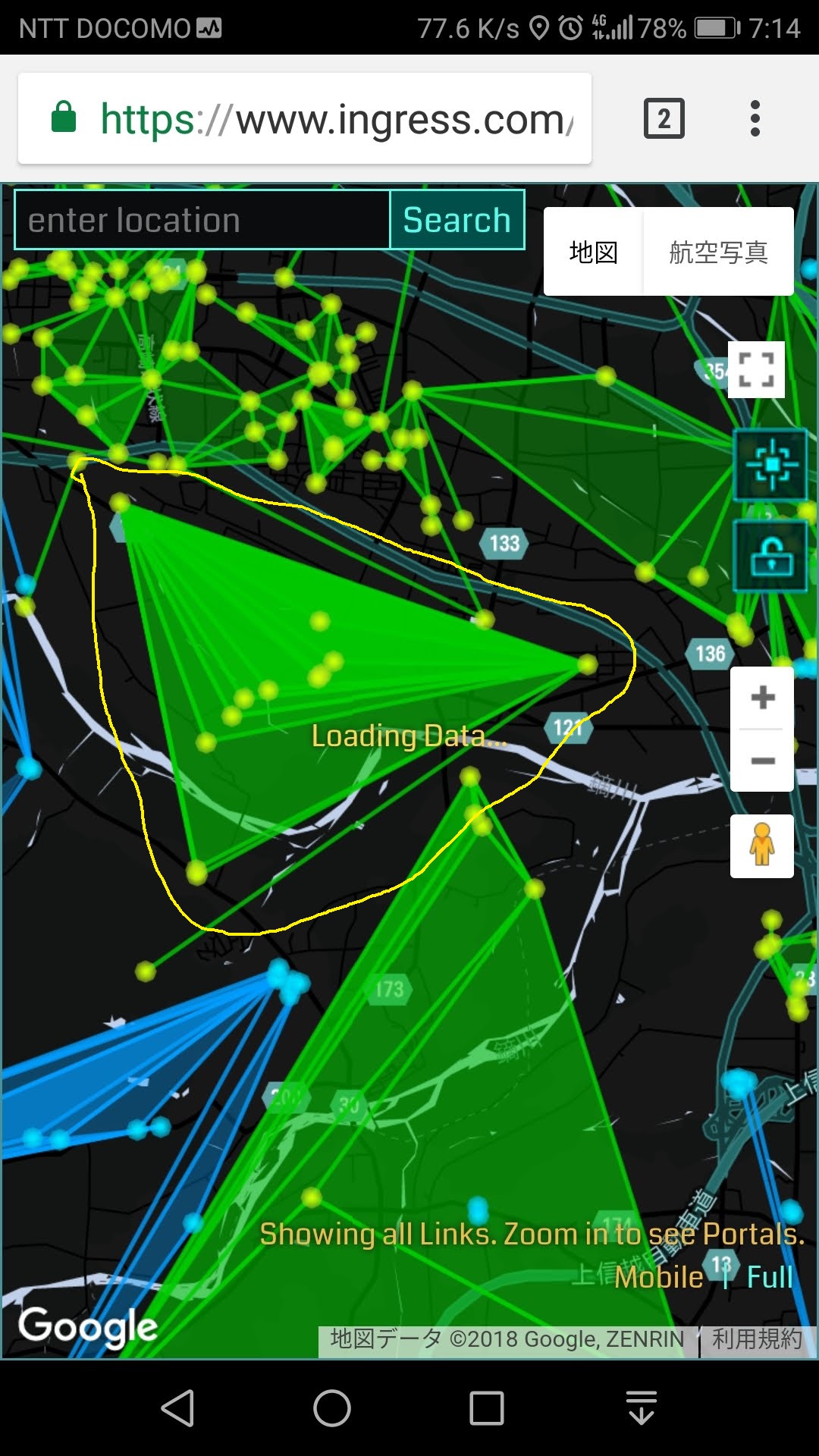The height and width of the screenshot is (1456, 819).
Task: Switch to Mobile intel version
Action: (x=658, y=1277)
